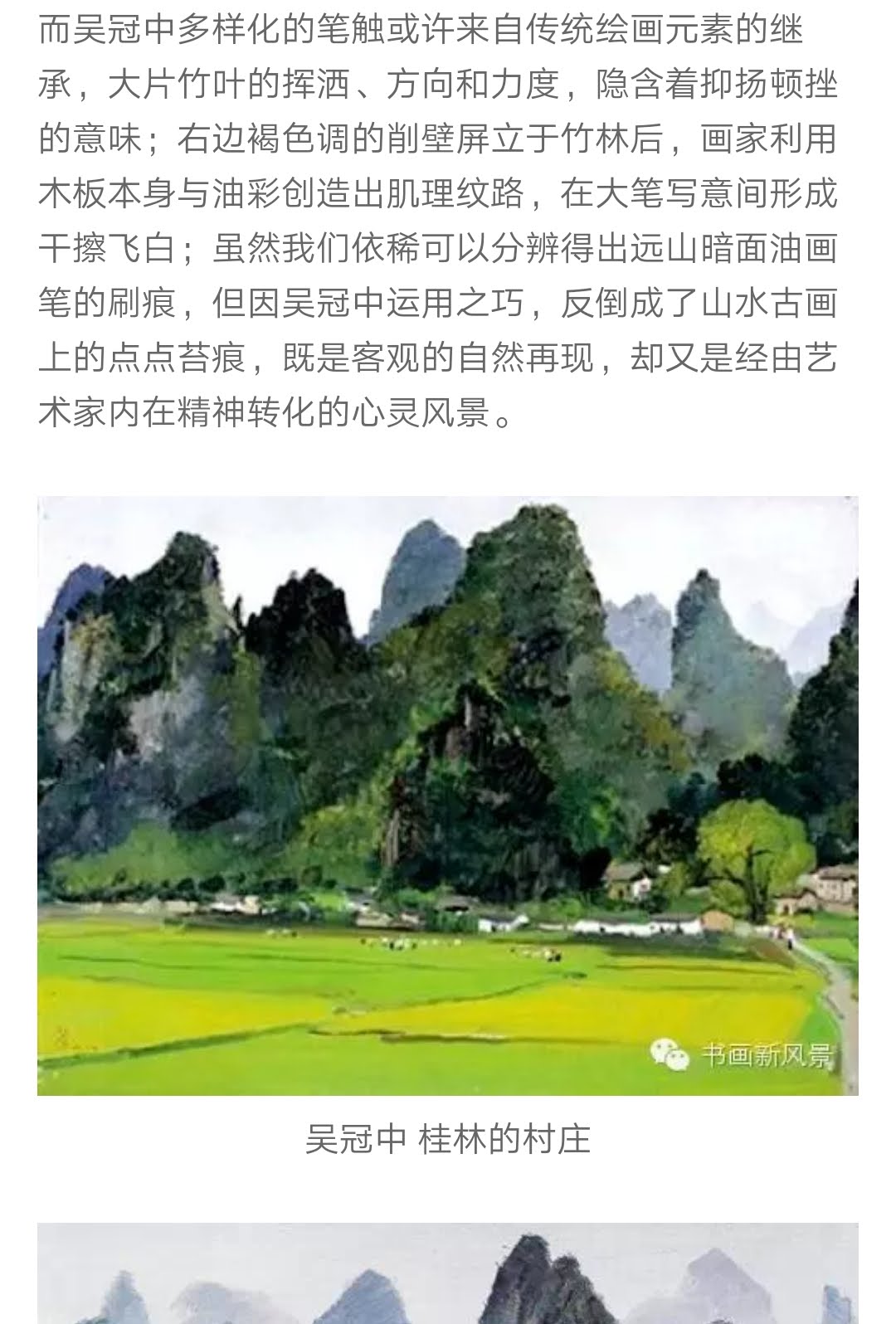Open the partially visible painting below the caption

coord(448,1273)
